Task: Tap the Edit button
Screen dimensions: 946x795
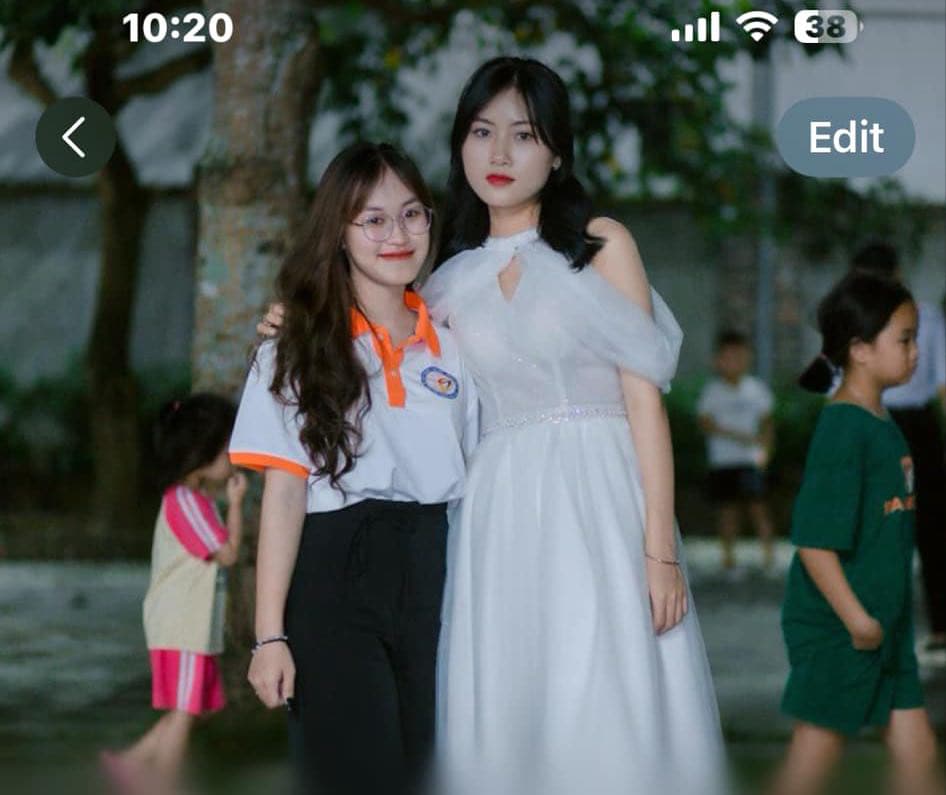Action: [845, 137]
